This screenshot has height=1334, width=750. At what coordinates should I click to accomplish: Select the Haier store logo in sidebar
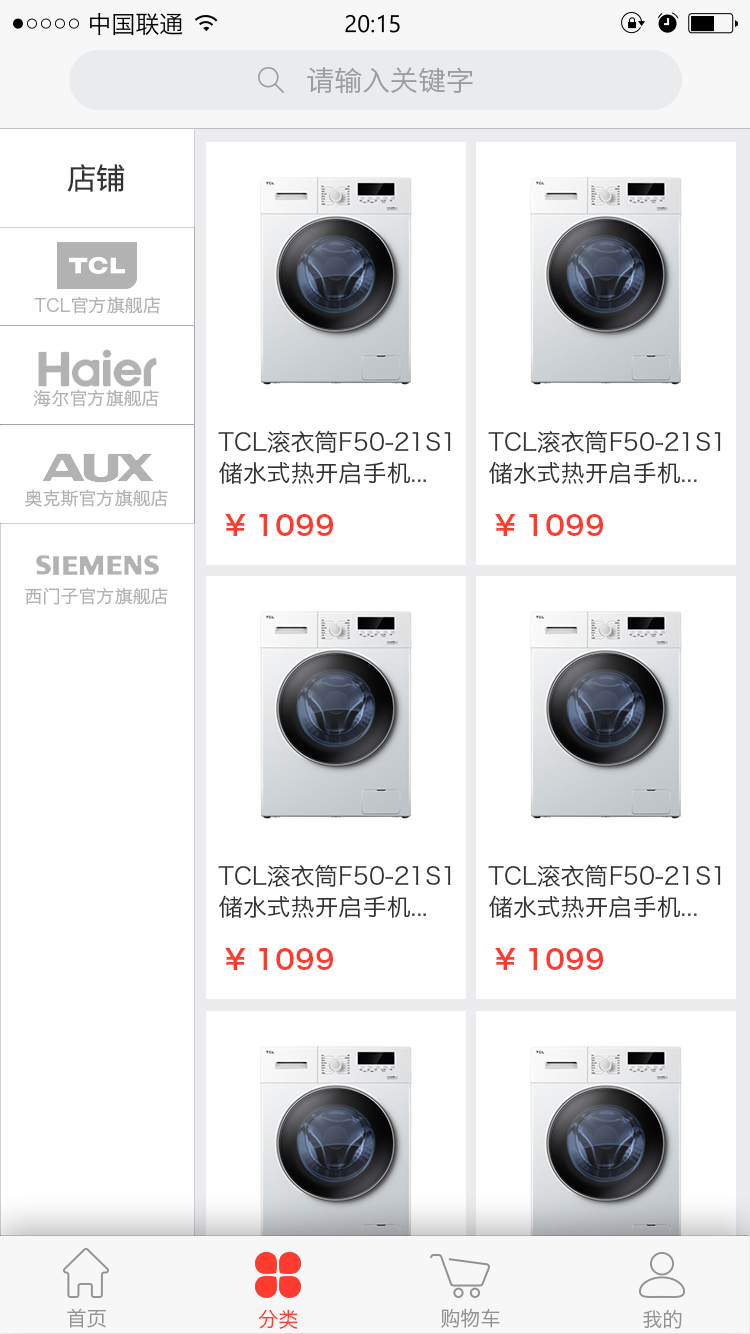click(97, 363)
